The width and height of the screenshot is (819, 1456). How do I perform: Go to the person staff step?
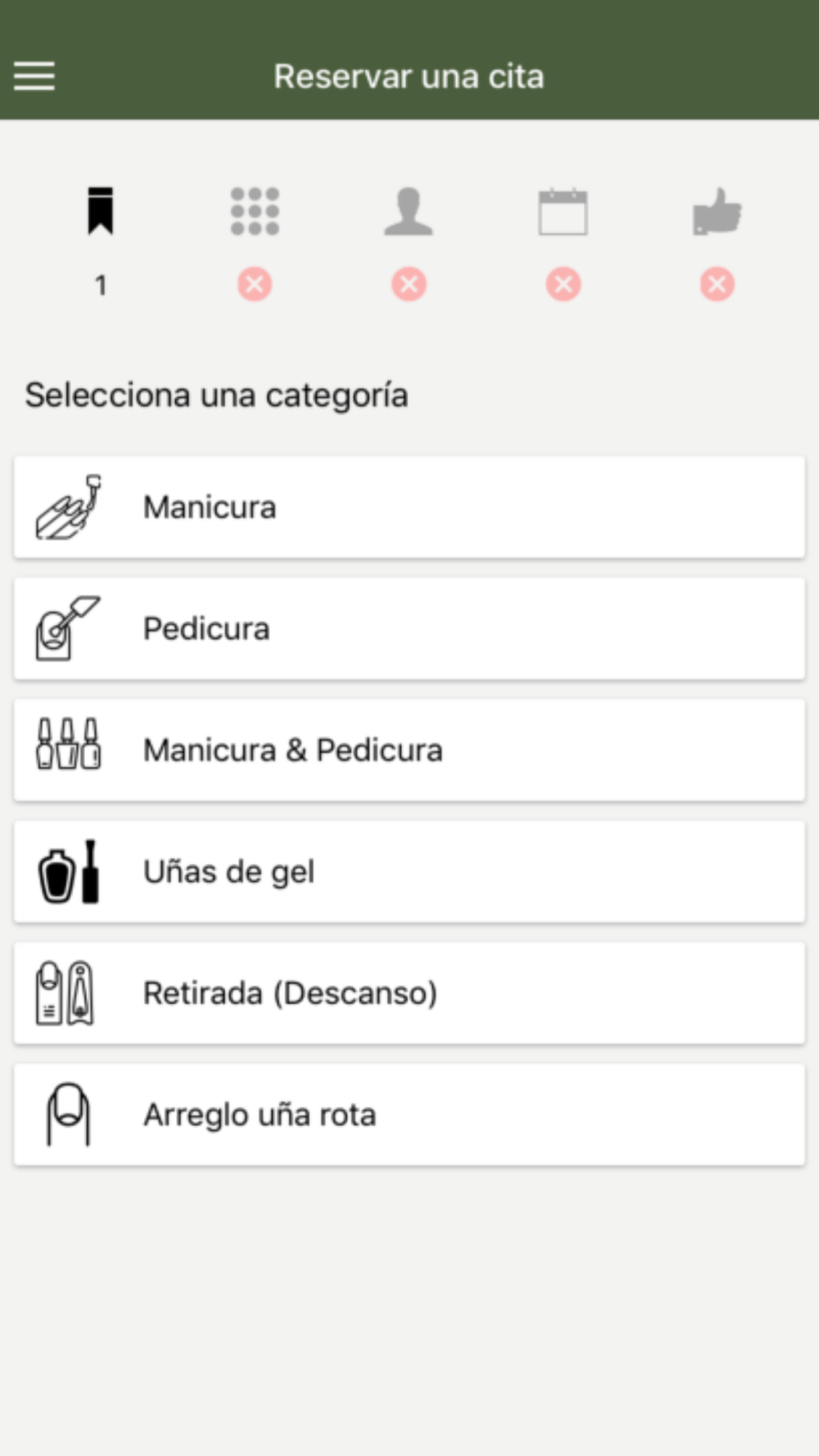click(x=409, y=211)
